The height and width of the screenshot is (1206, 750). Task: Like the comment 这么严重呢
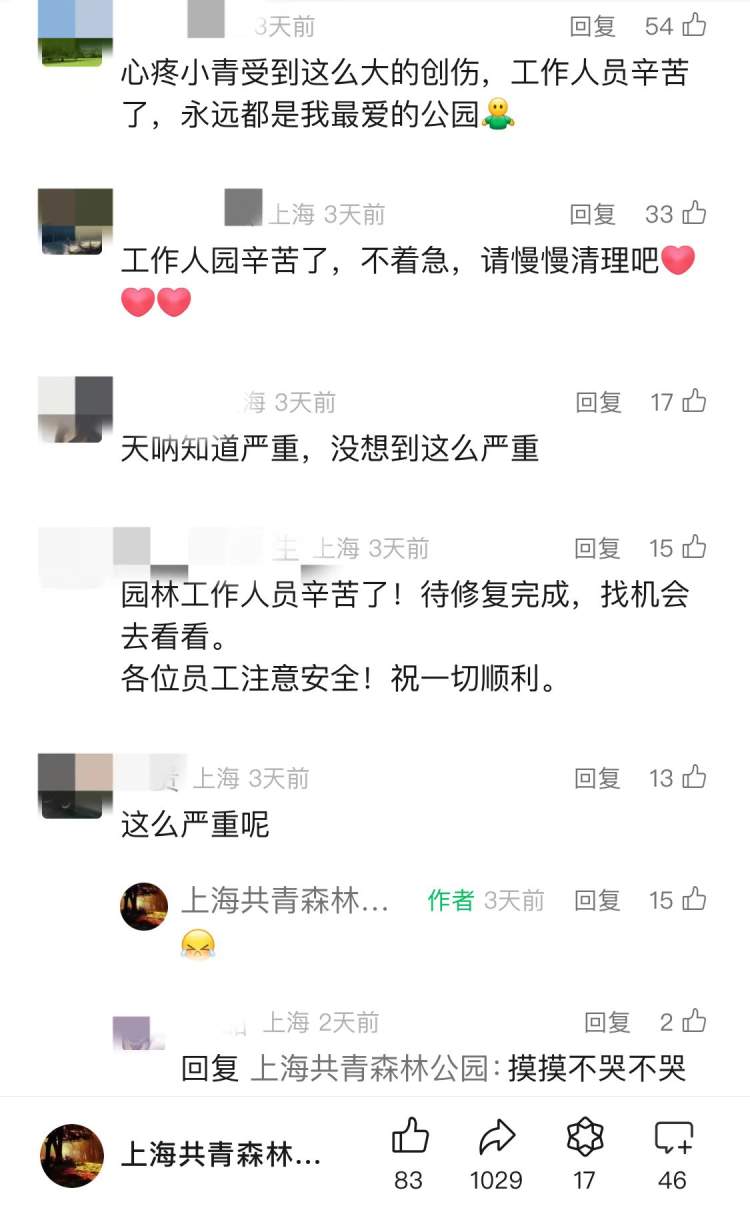point(694,778)
